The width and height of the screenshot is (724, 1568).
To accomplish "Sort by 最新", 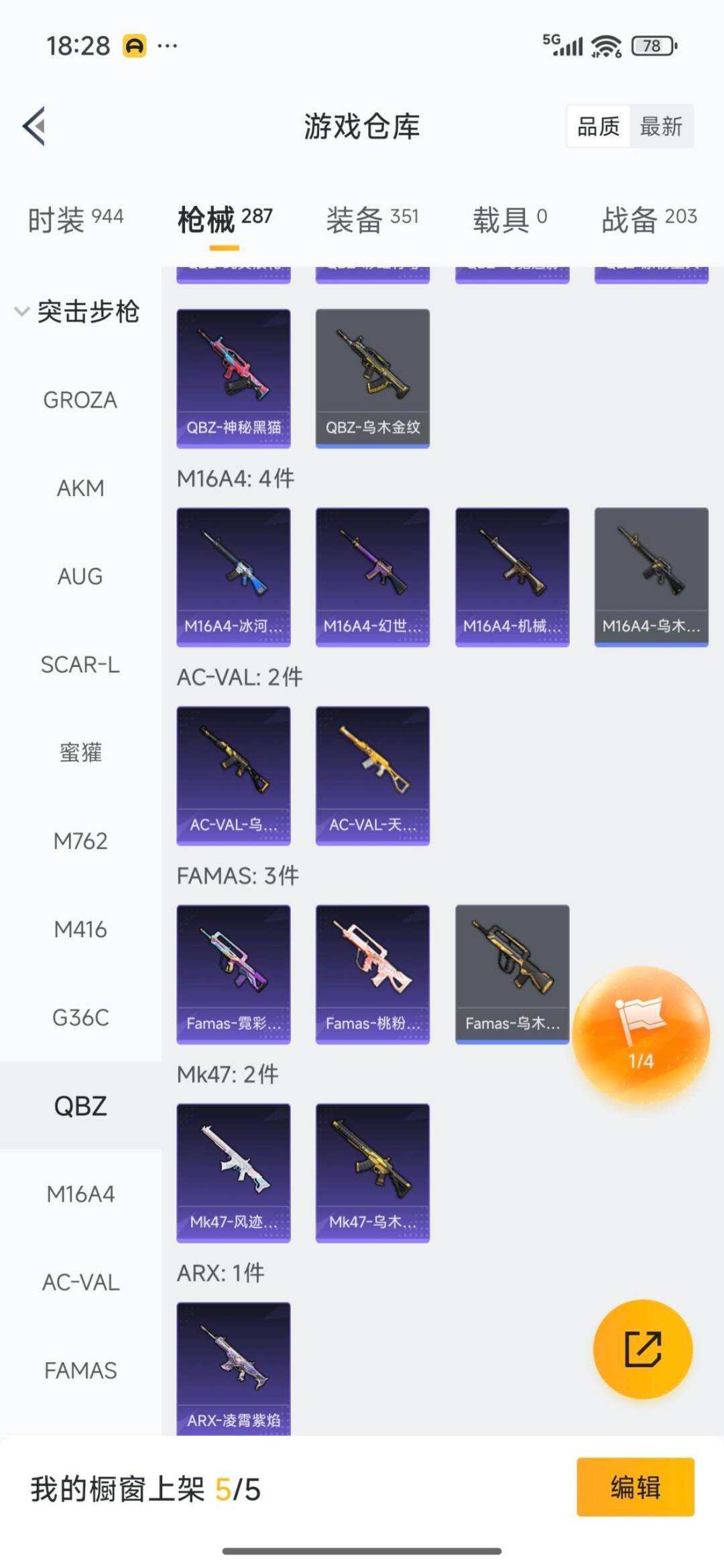I will click(x=661, y=126).
